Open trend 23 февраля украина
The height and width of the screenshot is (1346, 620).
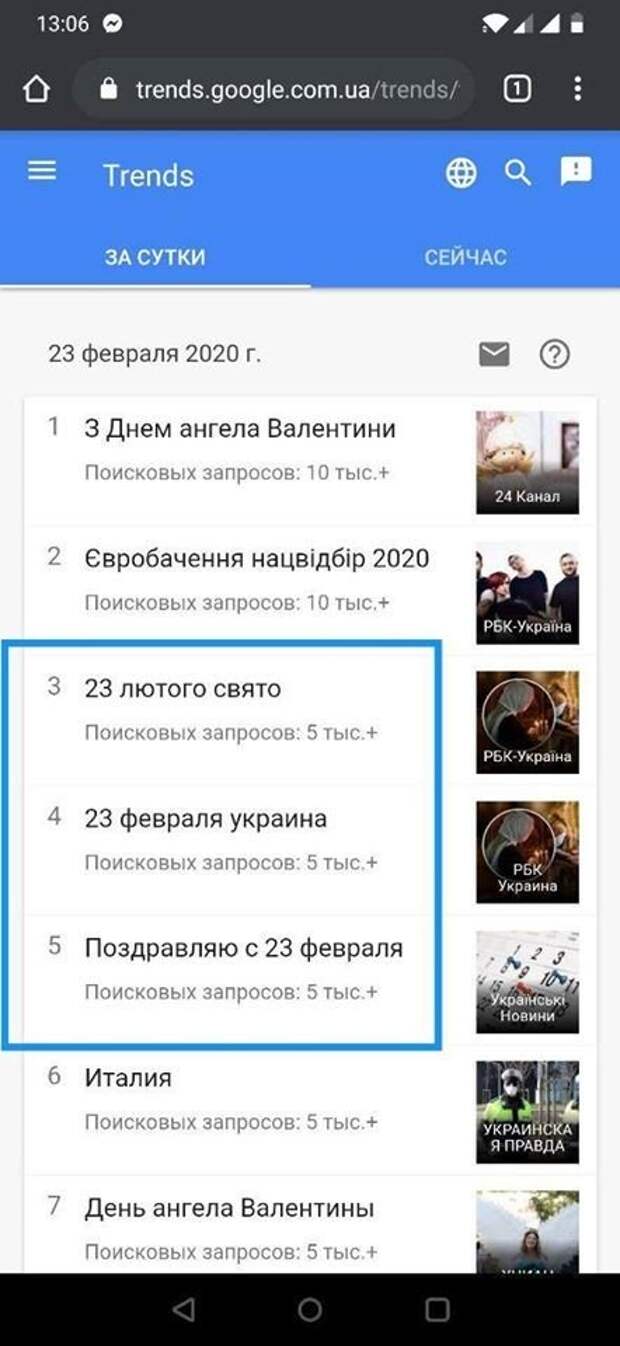click(311, 851)
